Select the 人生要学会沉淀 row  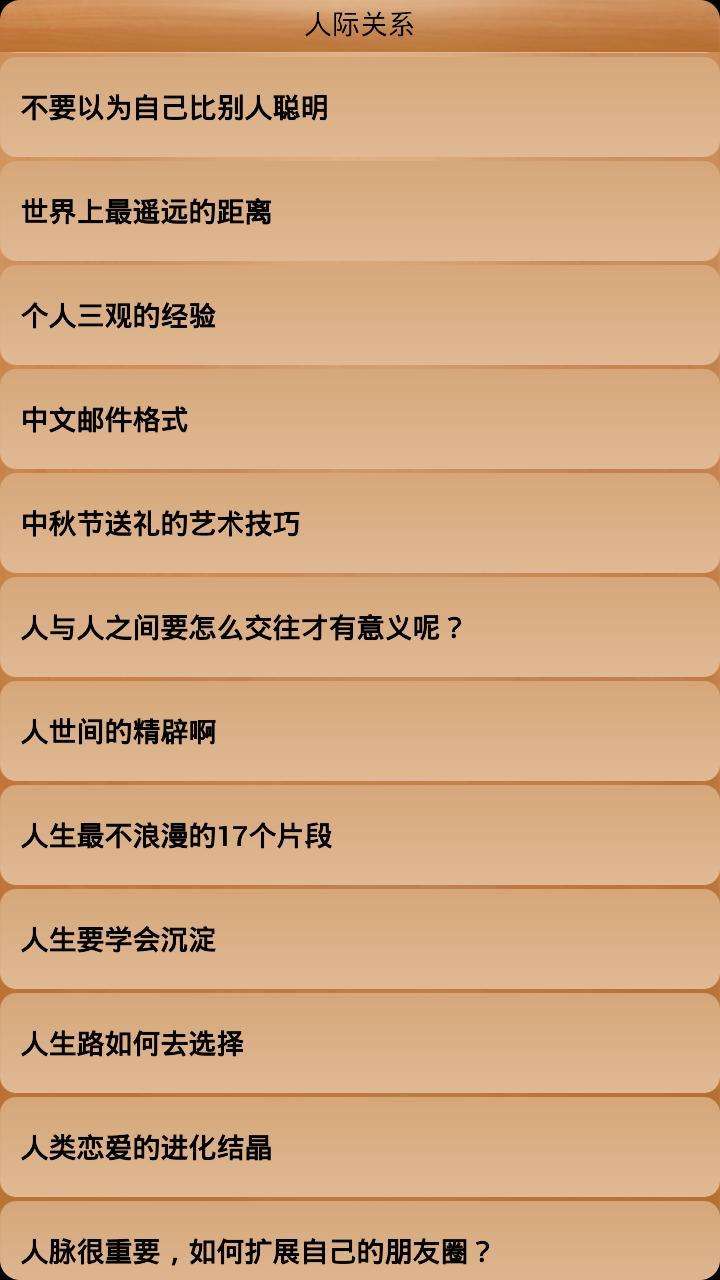(x=360, y=939)
